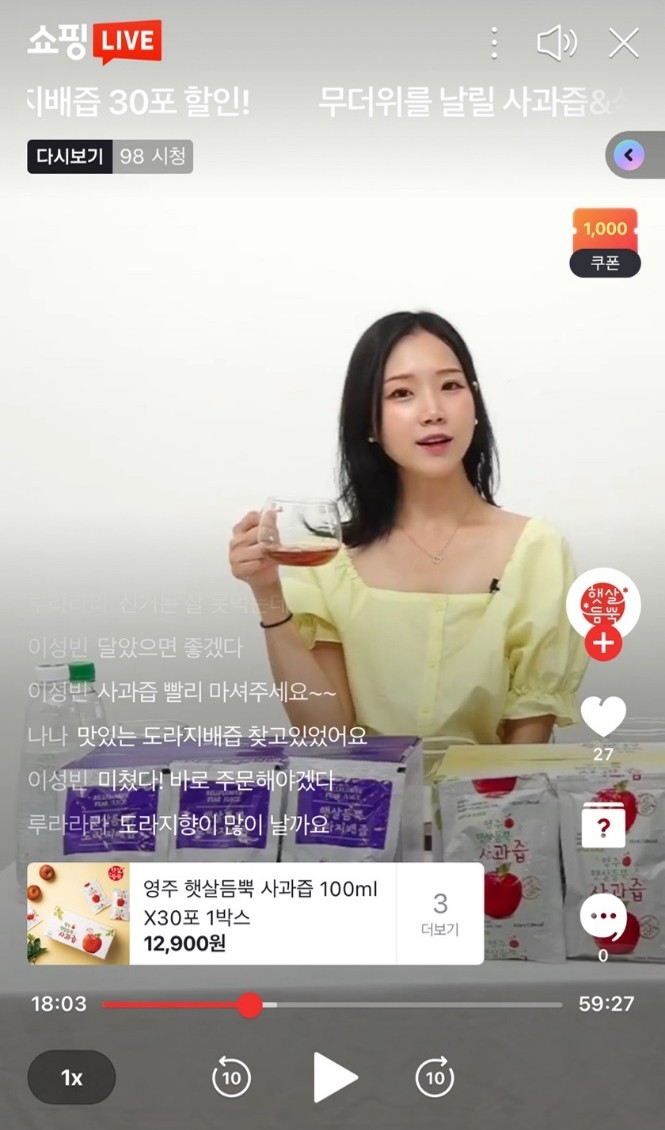665x1130 pixels.
Task: Open the chat comments bubble
Action: click(603, 917)
